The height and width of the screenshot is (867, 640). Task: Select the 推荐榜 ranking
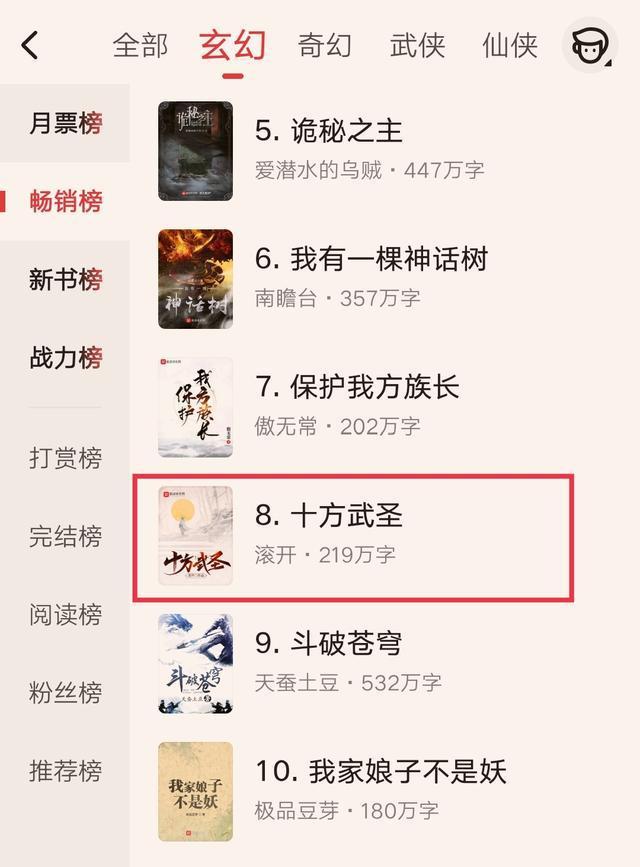(66, 770)
